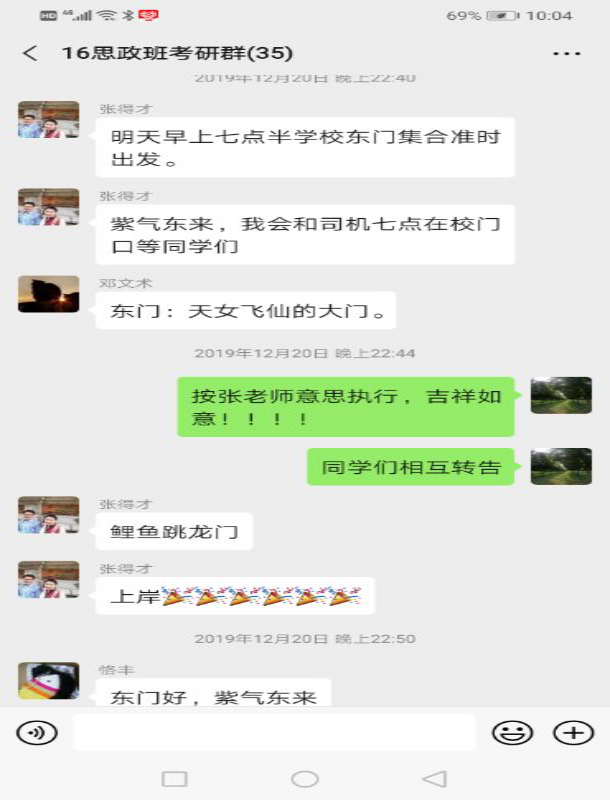This screenshot has height=800, width=610.
Task: Open the plus attachment menu
Action: click(x=573, y=733)
